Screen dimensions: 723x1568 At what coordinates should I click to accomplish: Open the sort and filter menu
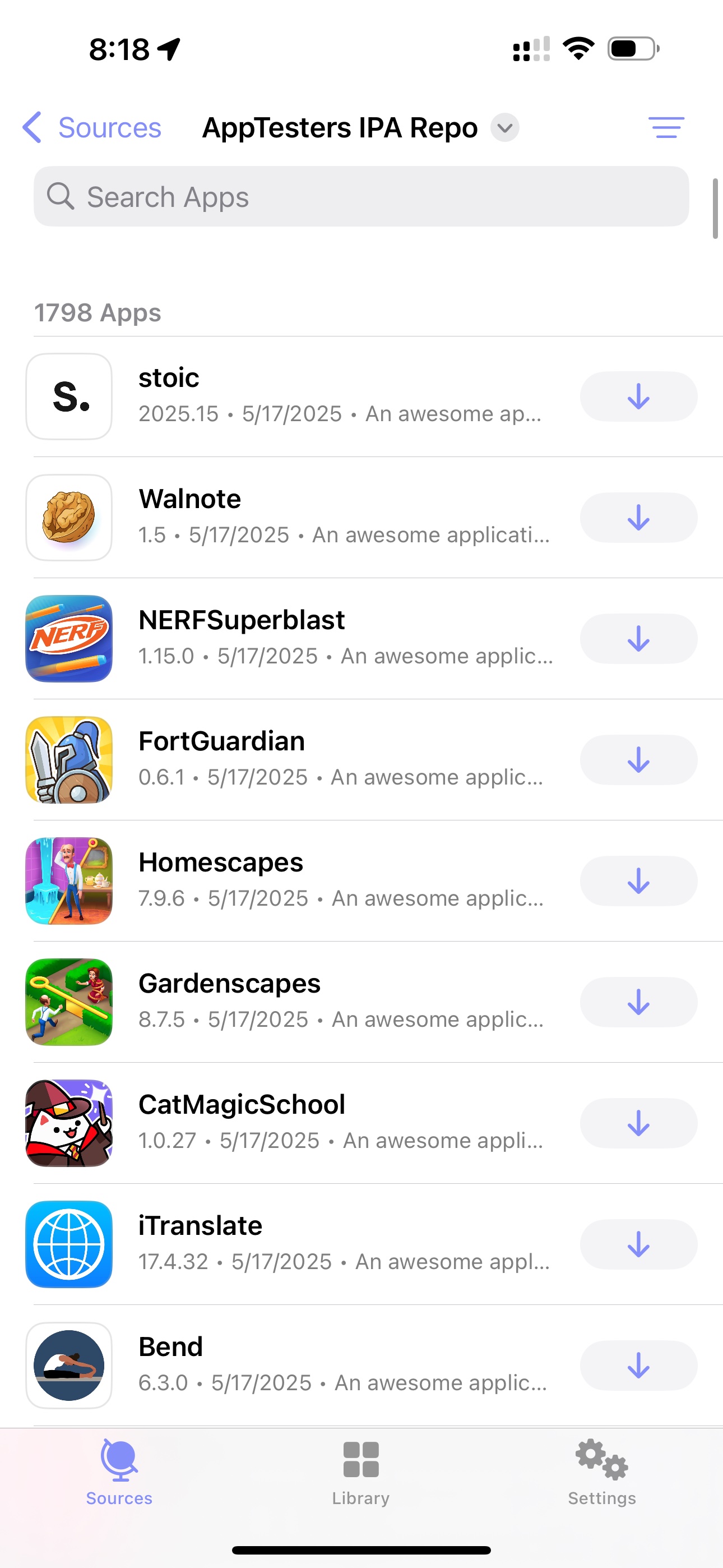click(x=666, y=128)
